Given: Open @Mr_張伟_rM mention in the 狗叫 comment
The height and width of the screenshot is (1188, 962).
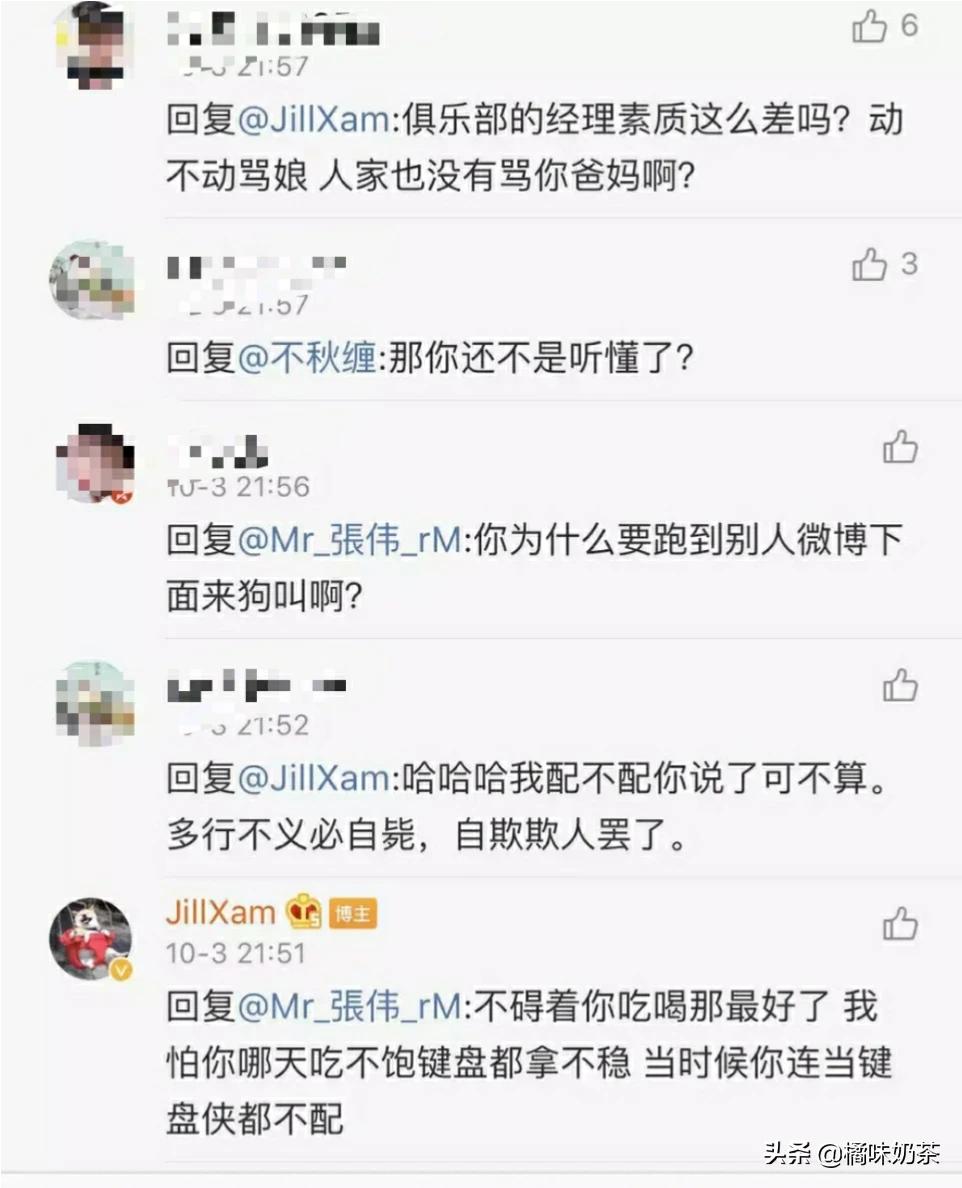Looking at the screenshot, I should point(350,541).
